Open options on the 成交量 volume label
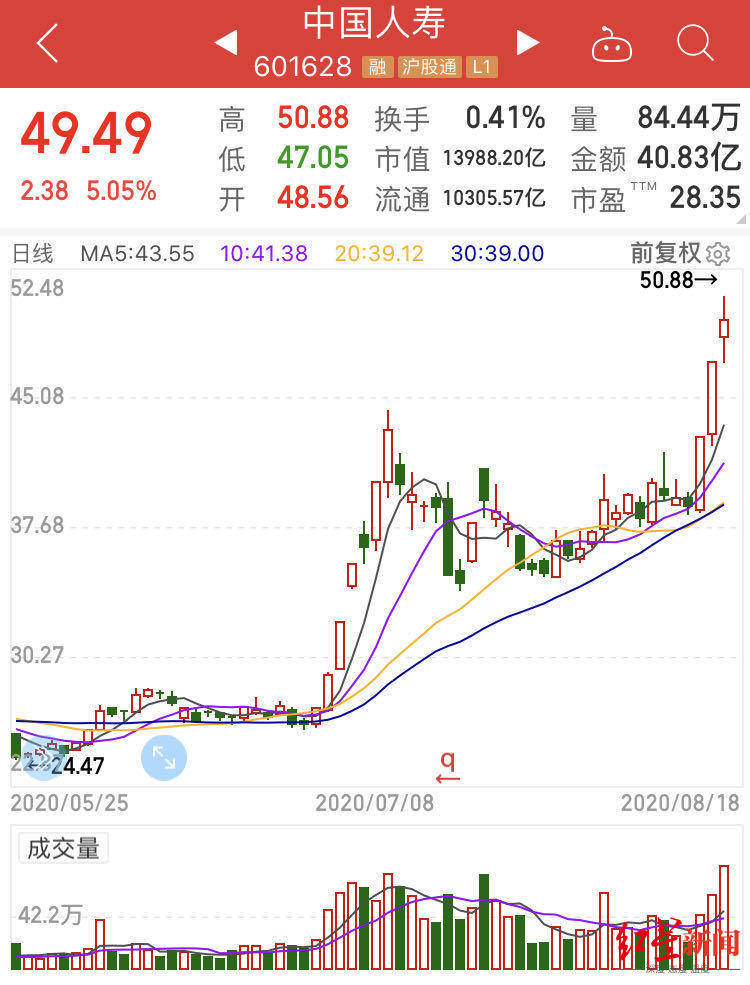 point(62,847)
